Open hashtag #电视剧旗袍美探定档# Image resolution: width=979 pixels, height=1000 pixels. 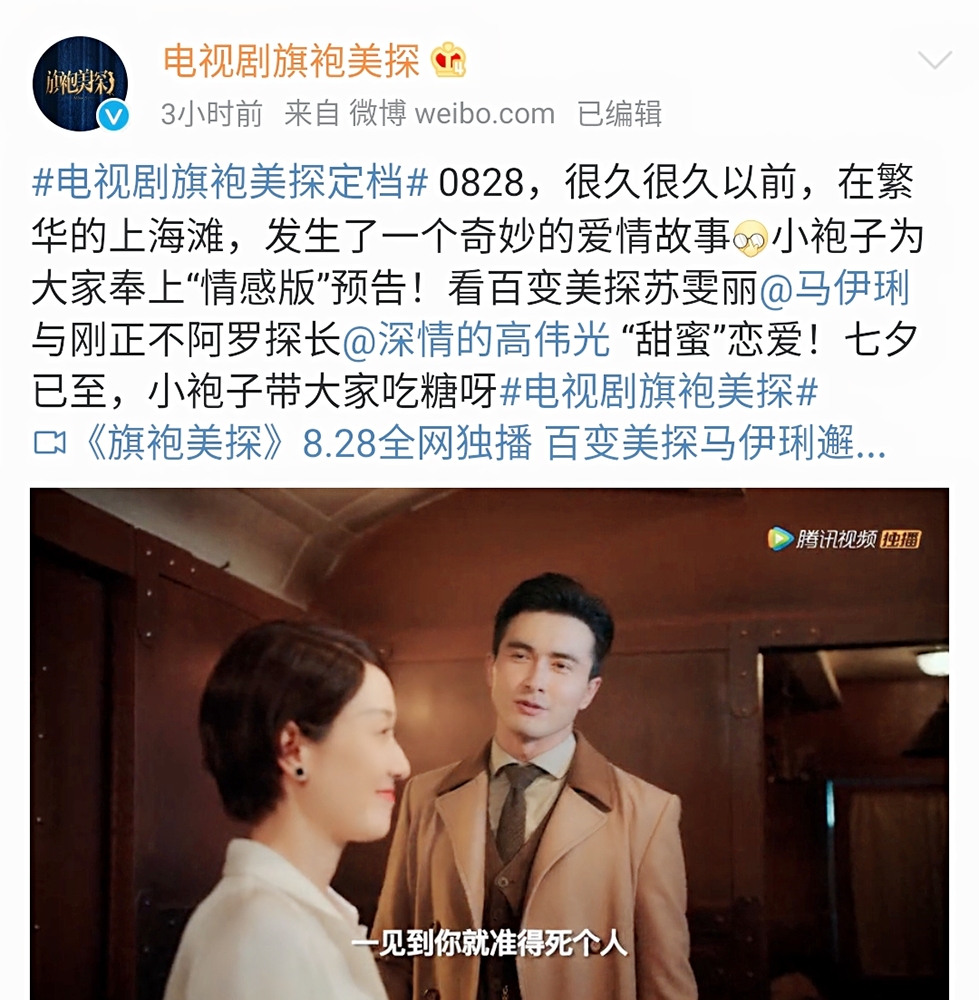pos(231,184)
